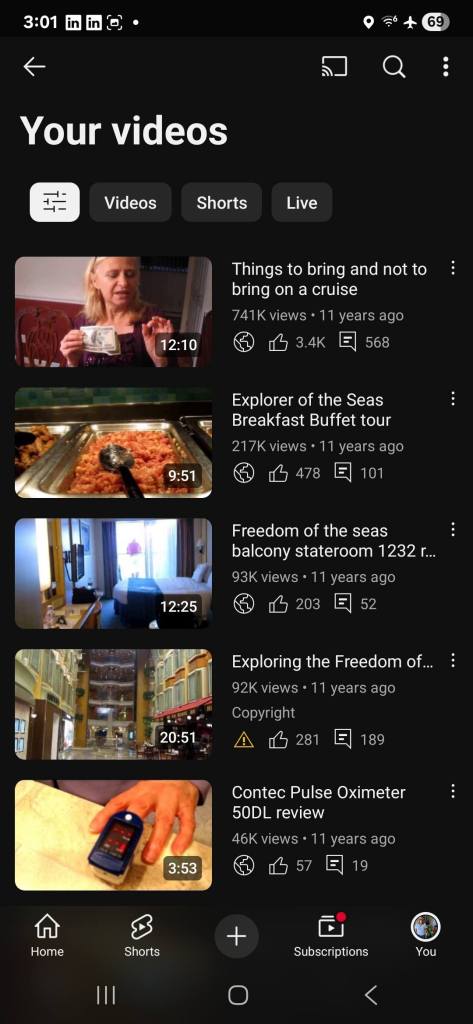Open search from the top bar
473x1024 pixels.
pyautogui.click(x=393, y=67)
